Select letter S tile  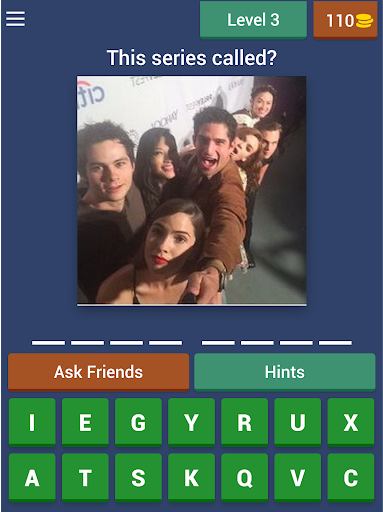point(138,478)
